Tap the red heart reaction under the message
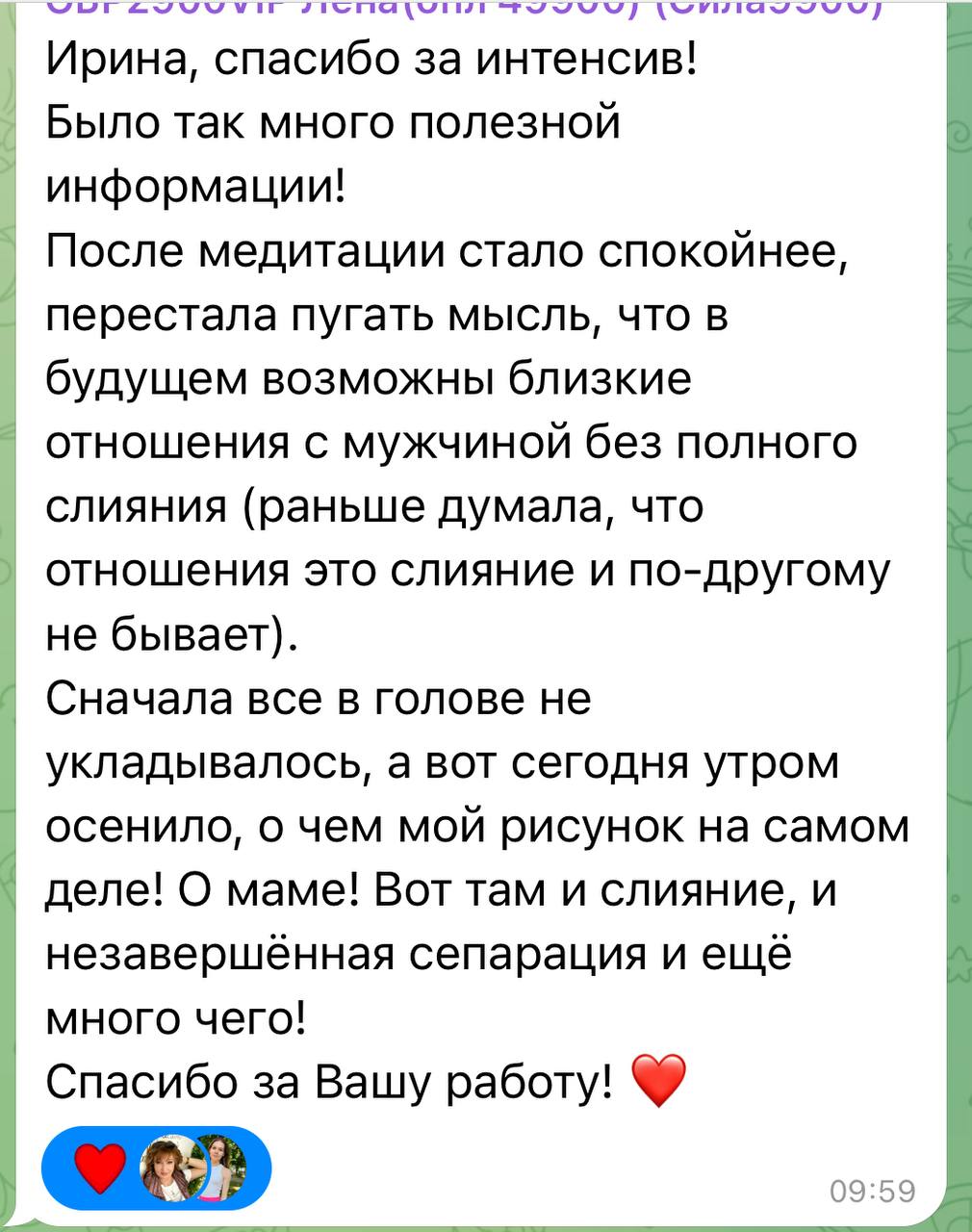The height and width of the screenshot is (1232, 972). click(99, 1168)
